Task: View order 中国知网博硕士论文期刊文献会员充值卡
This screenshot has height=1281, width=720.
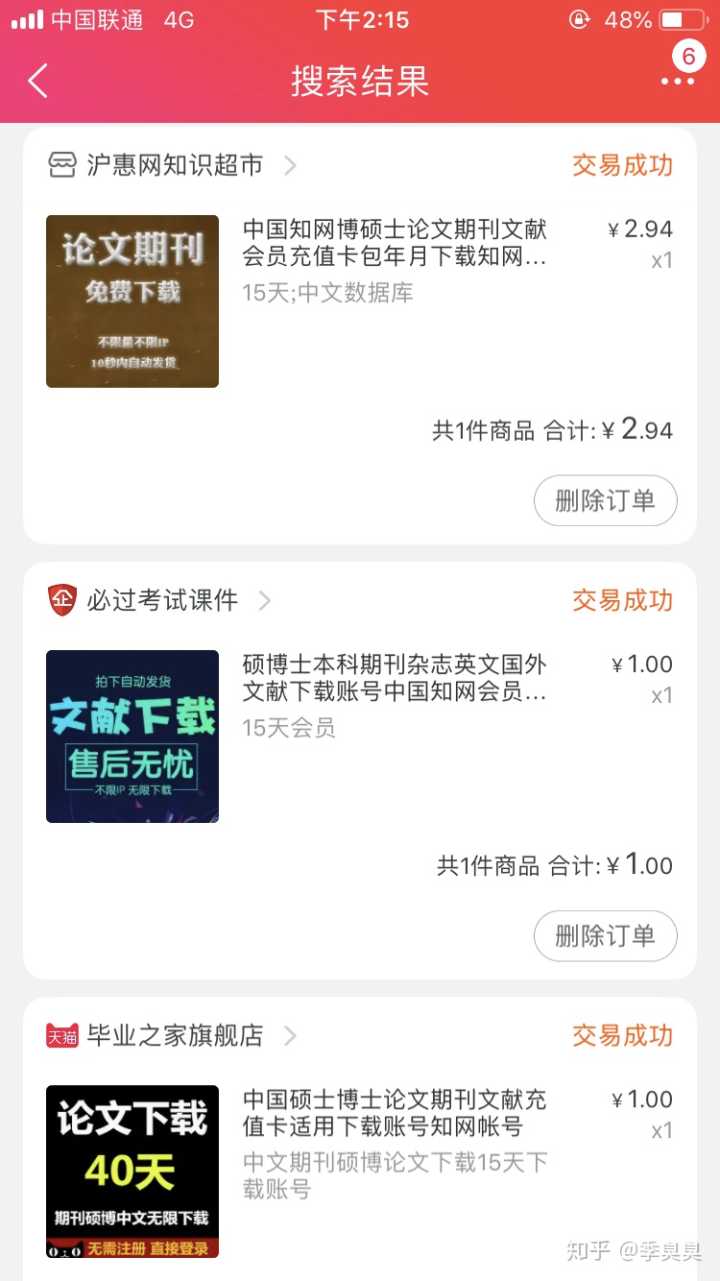Action: [x=395, y=243]
